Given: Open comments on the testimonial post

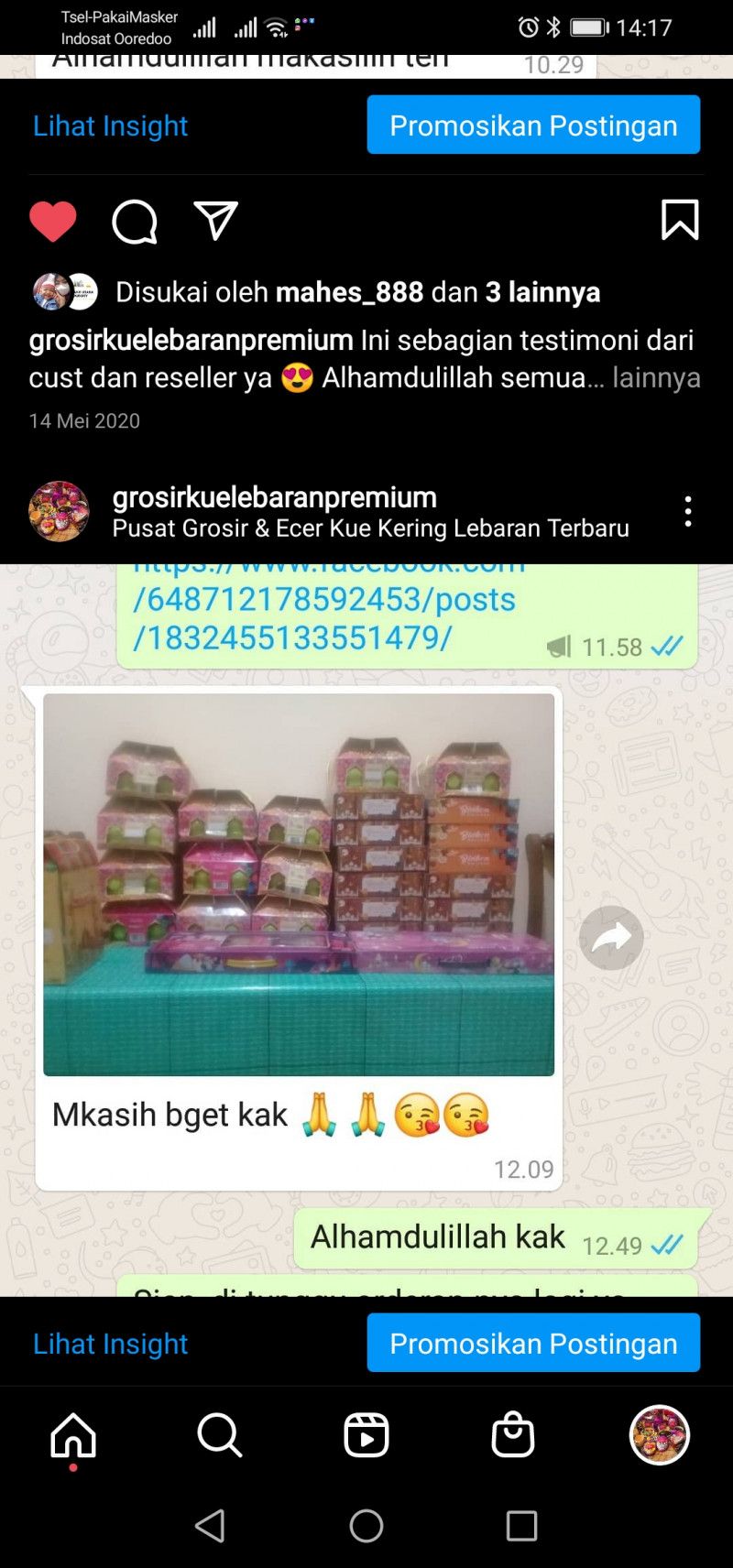Looking at the screenshot, I should pos(135,222).
